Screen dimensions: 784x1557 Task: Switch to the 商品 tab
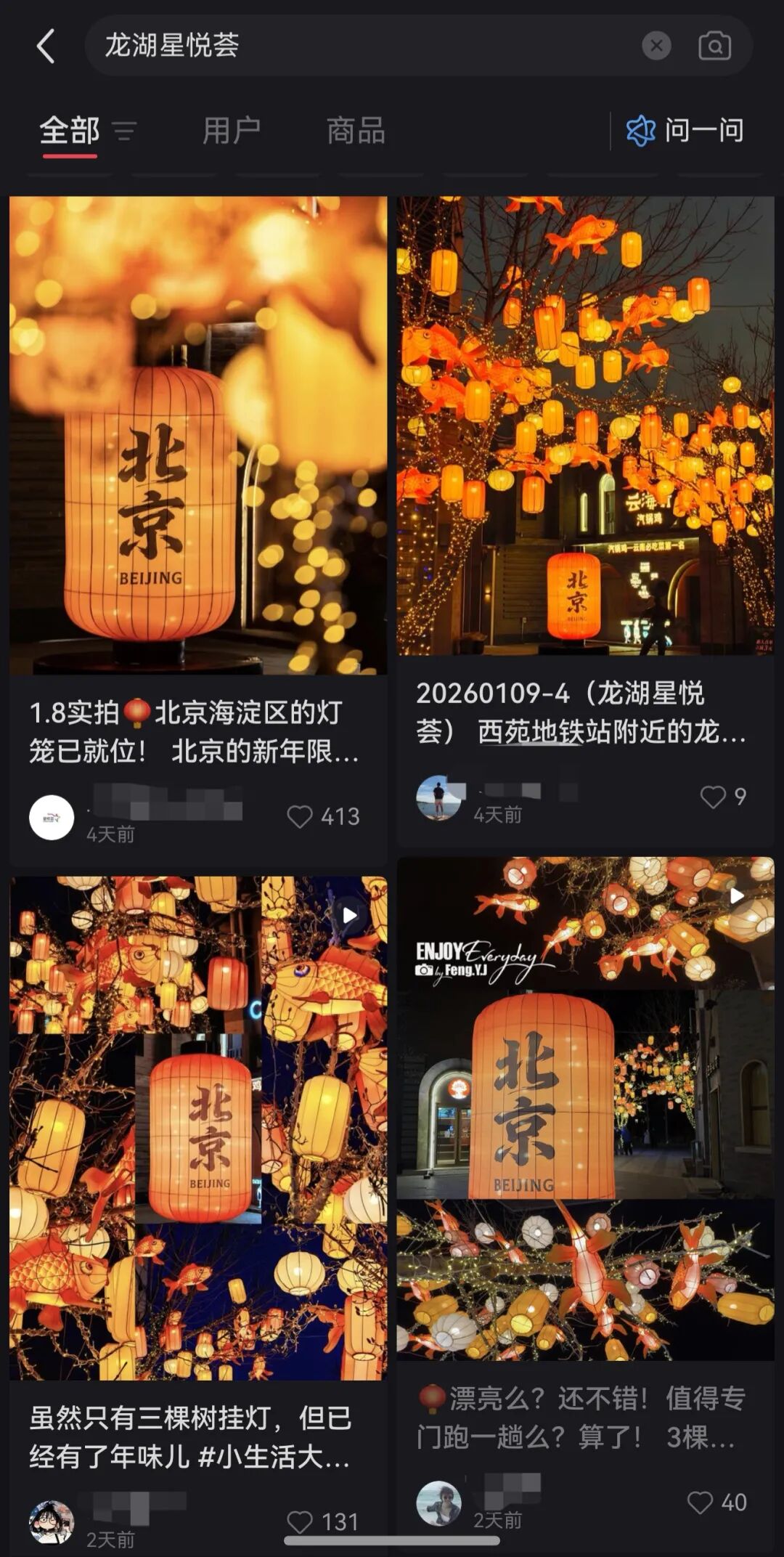point(356,131)
